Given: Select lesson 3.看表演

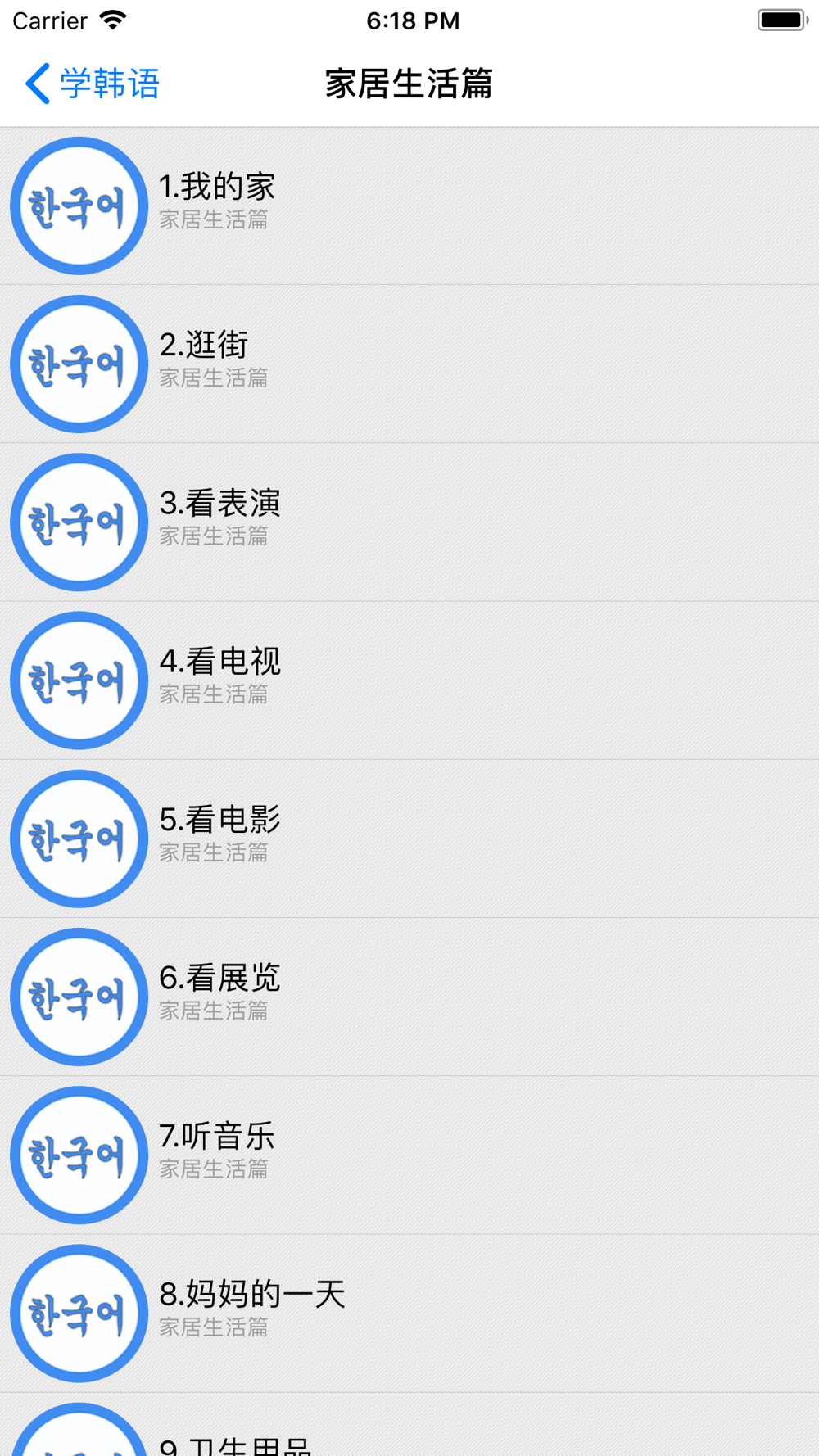Looking at the screenshot, I should (409, 522).
